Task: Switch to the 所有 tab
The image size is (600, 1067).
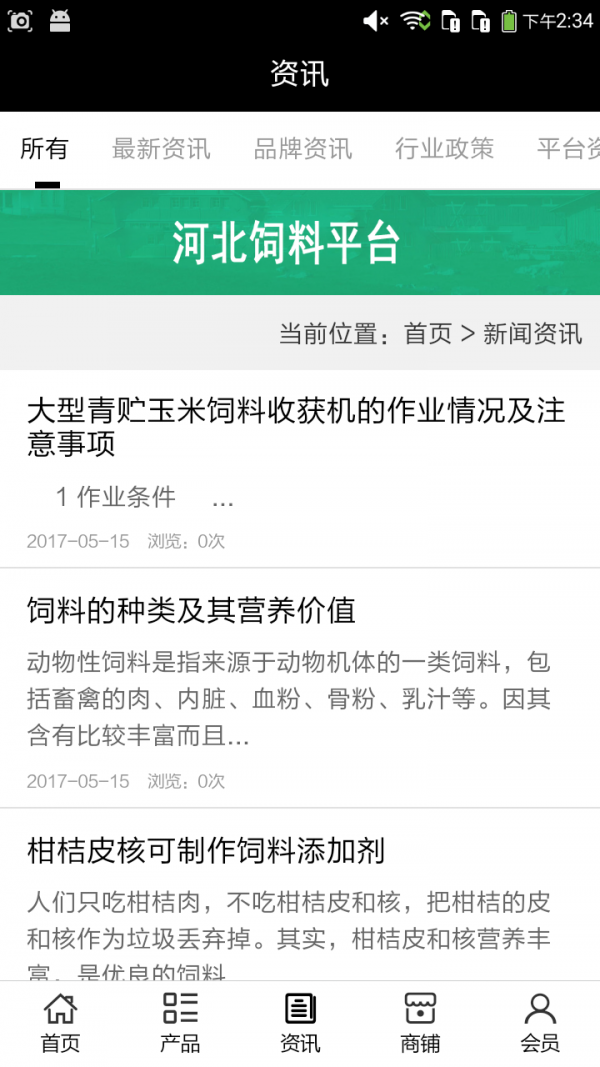Action: coord(44,149)
